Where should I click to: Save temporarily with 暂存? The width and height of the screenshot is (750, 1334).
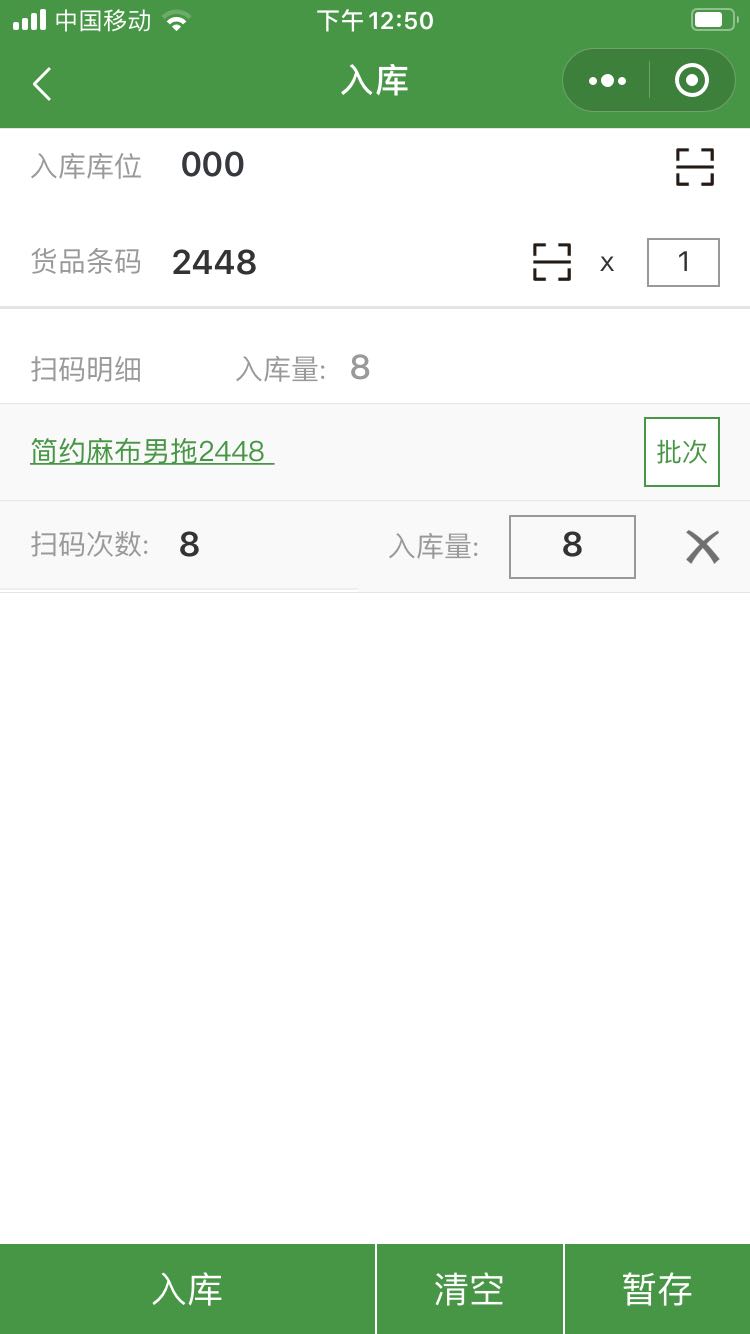coord(658,1289)
